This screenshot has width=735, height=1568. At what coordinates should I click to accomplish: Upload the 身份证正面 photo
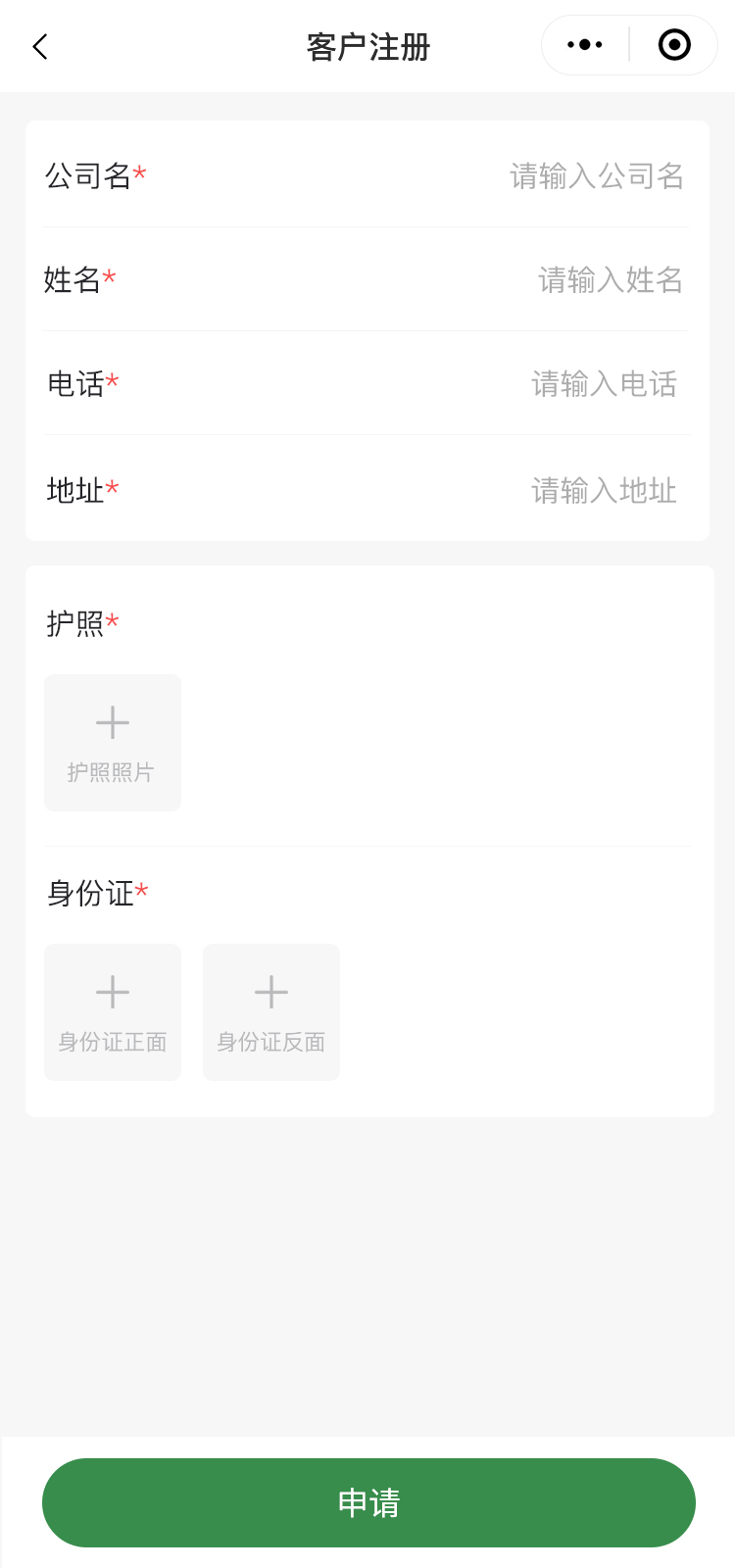point(113,1012)
